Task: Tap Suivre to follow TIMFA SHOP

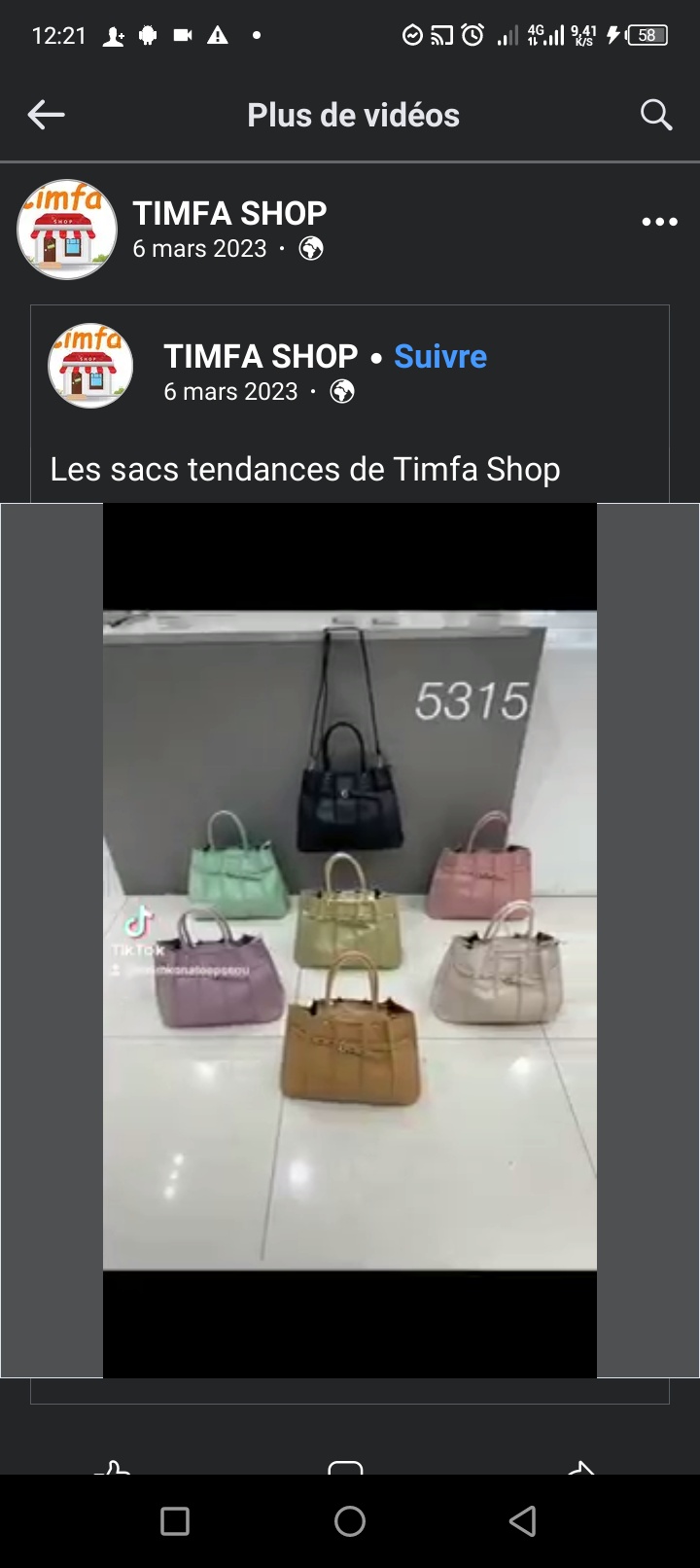Action: click(440, 356)
